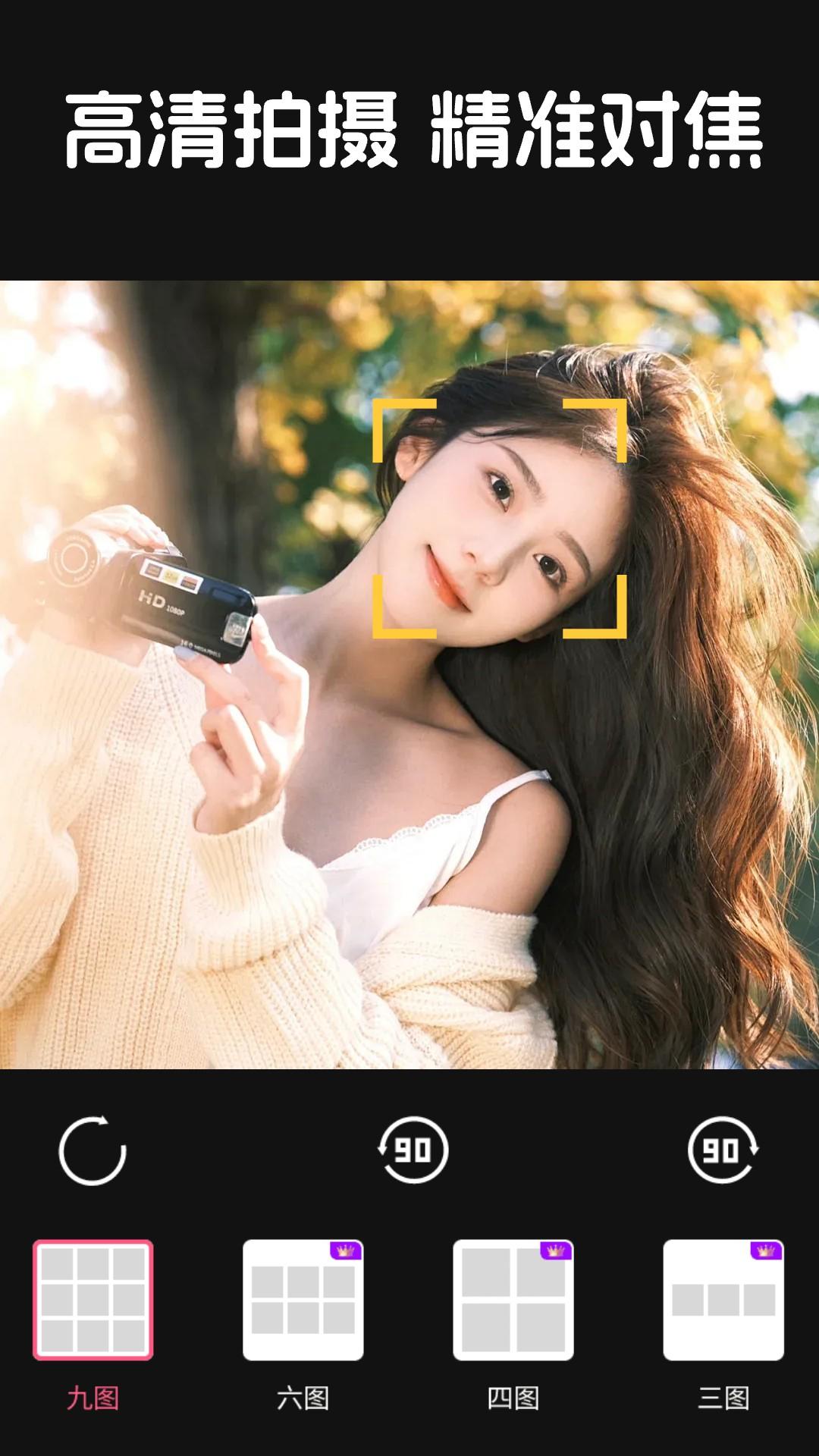The height and width of the screenshot is (1456, 819).
Task: Click the VIP crown badge on 三图 layout
Action: (767, 1250)
